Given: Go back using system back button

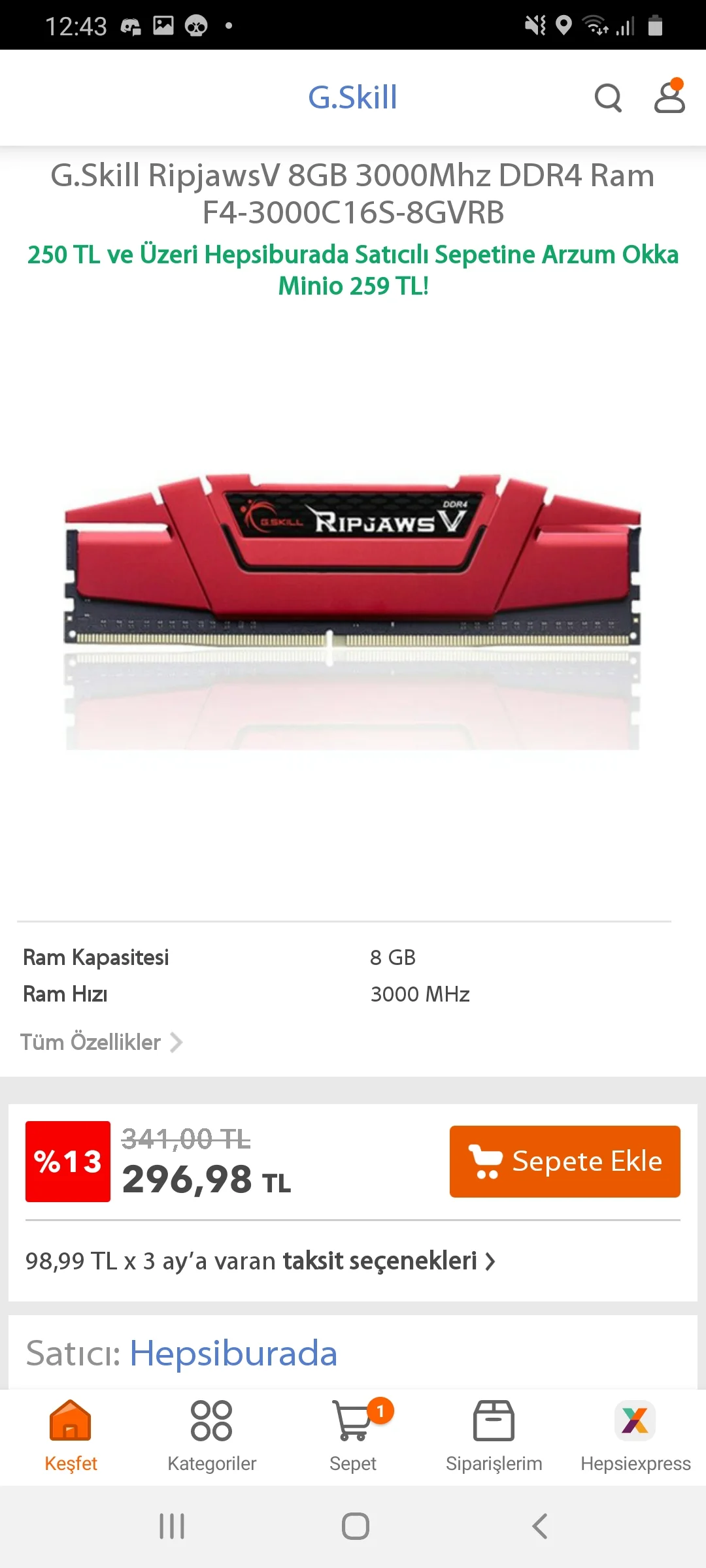Looking at the screenshot, I should (540, 1526).
